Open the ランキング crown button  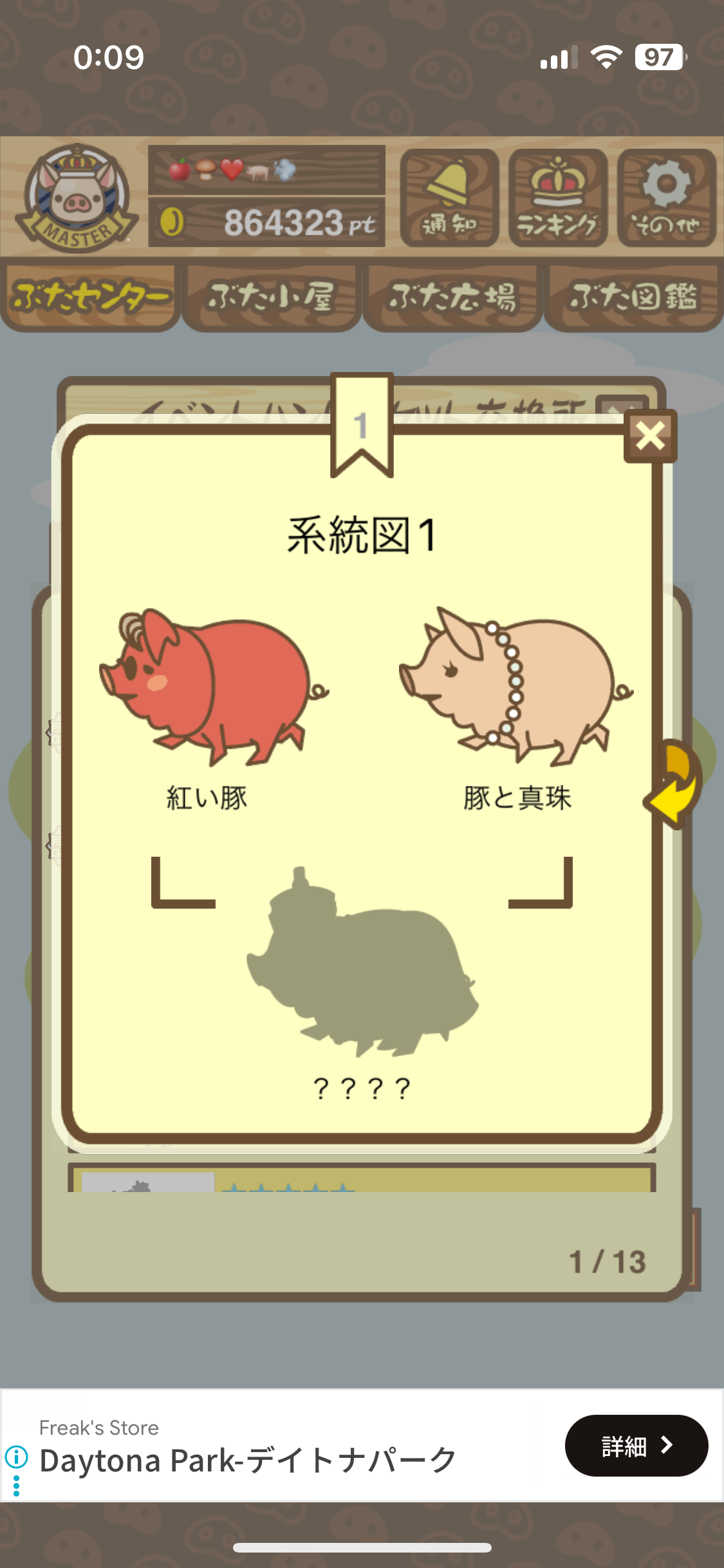click(557, 198)
